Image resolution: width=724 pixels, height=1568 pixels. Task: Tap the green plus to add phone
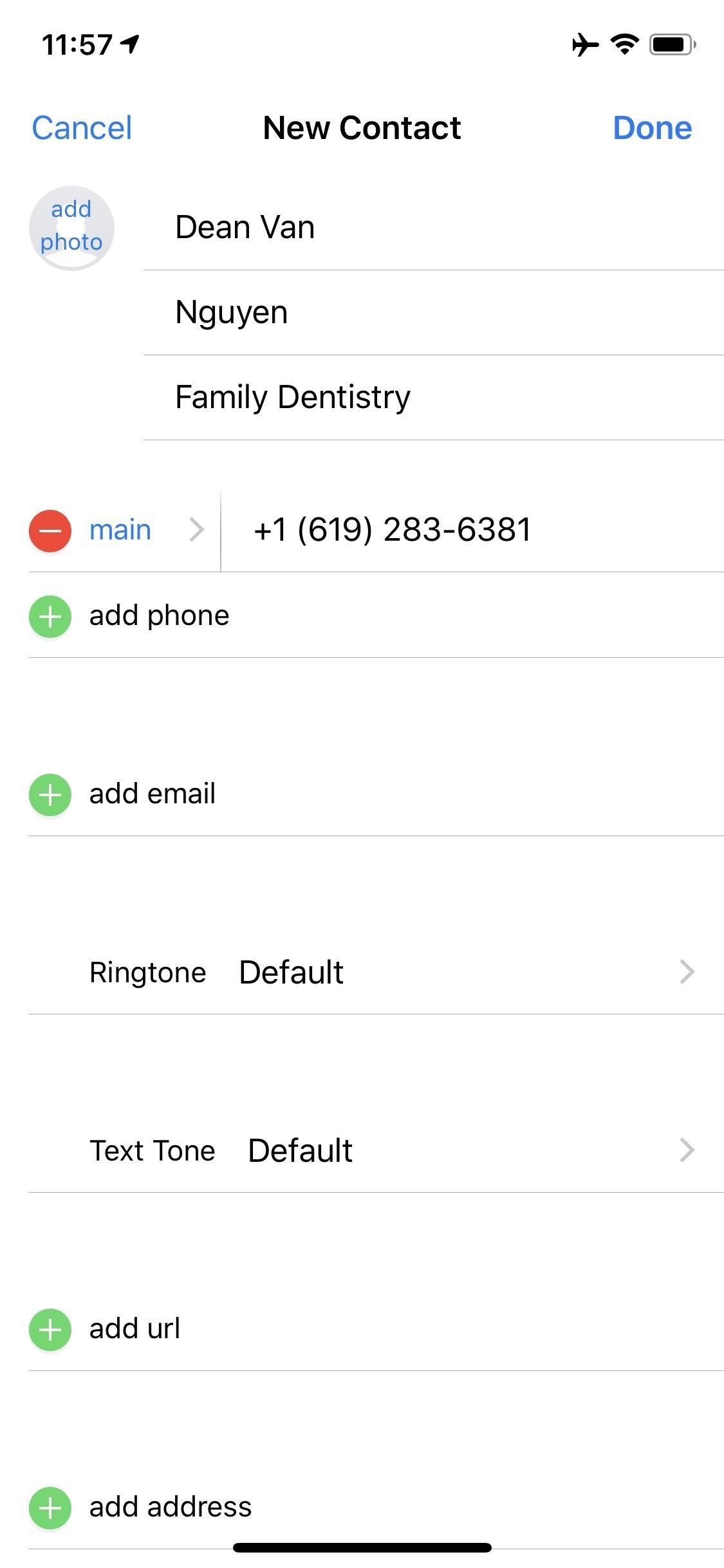(x=50, y=616)
